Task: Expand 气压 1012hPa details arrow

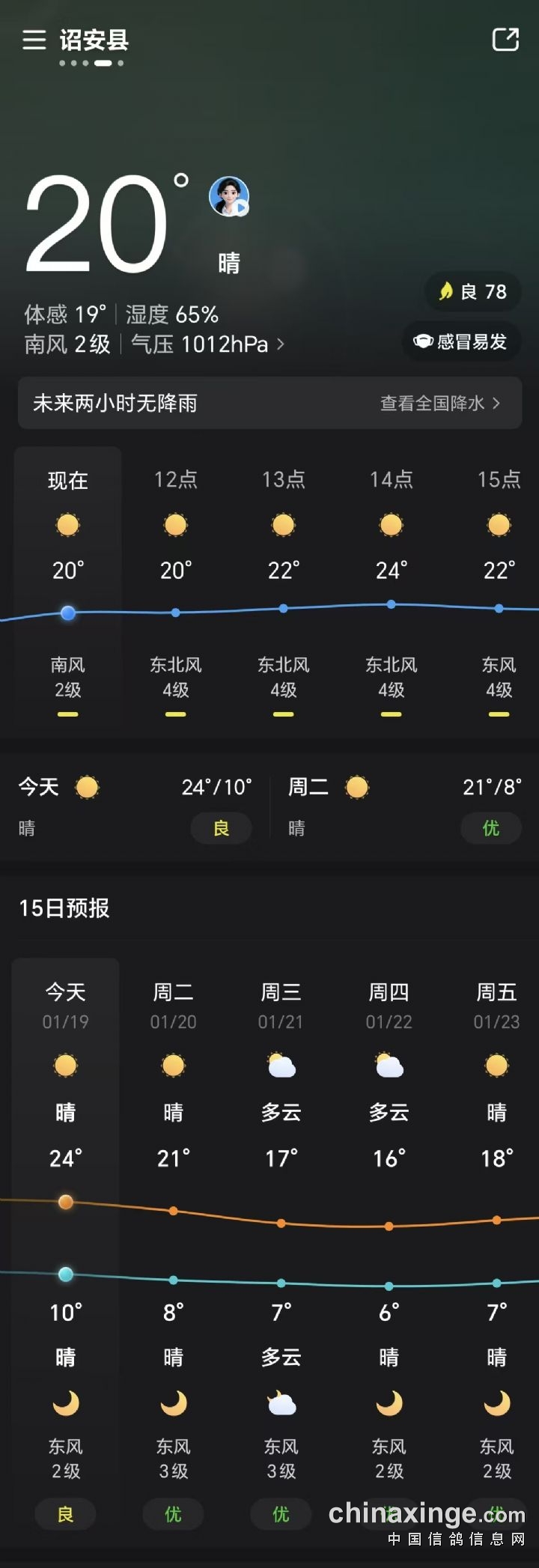Action: (281, 344)
